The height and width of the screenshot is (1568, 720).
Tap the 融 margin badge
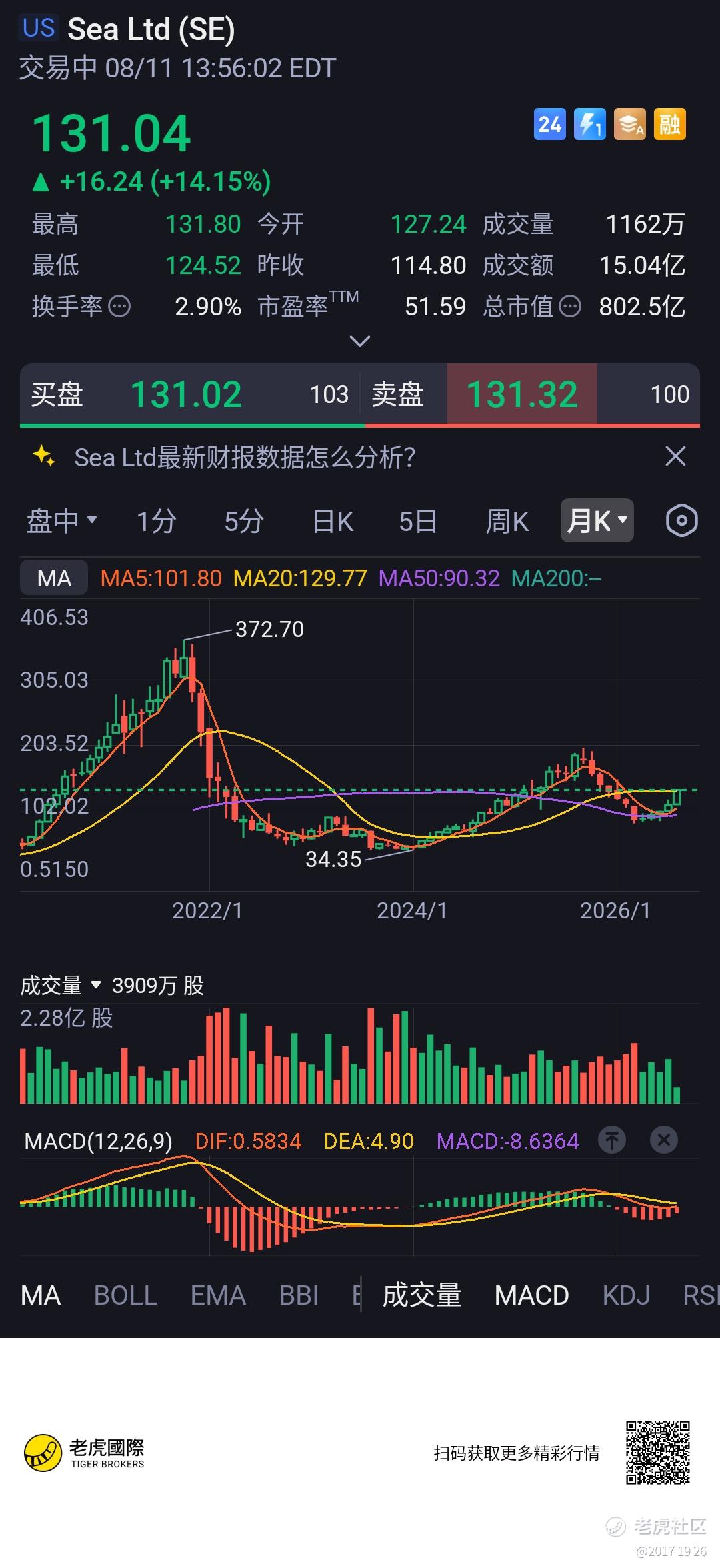pyautogui.click(x=670, y=124)
